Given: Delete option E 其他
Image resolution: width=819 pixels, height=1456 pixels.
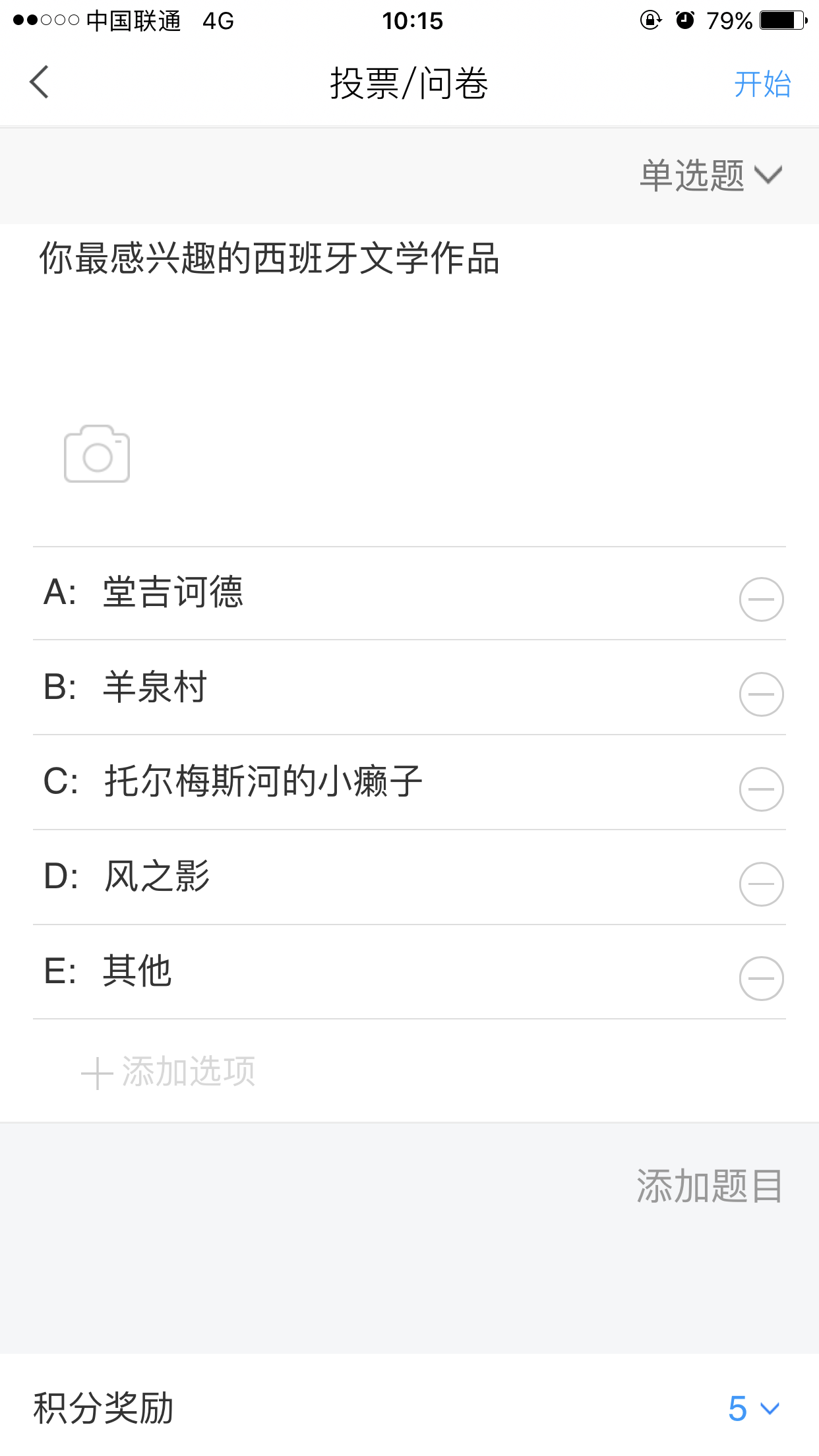Looking at the screenshot, I should pyautogui.click(x=761, y=979).
